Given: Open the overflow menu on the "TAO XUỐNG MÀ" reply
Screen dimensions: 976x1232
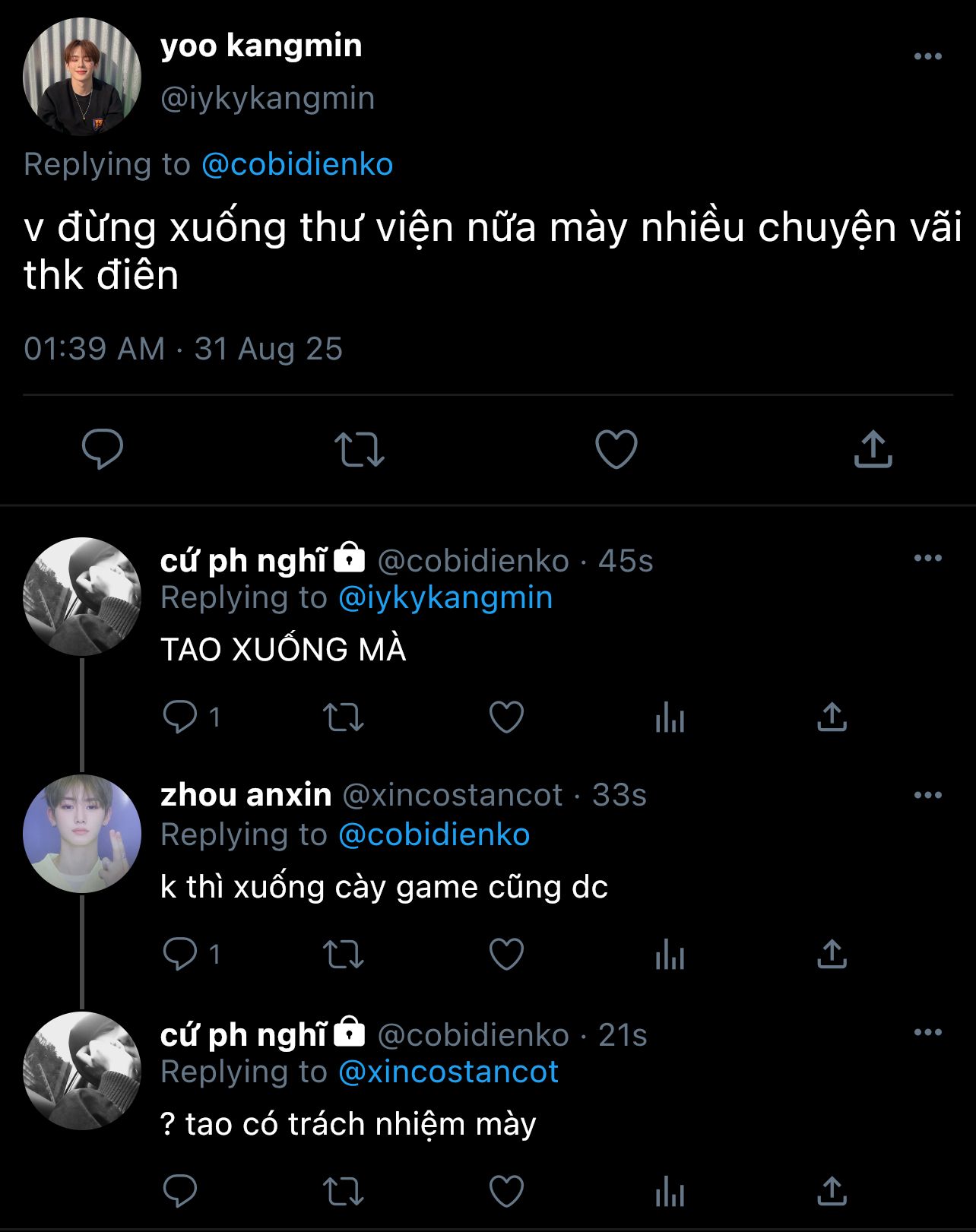Looking at the screenshot, I should [x=927, y=558].
